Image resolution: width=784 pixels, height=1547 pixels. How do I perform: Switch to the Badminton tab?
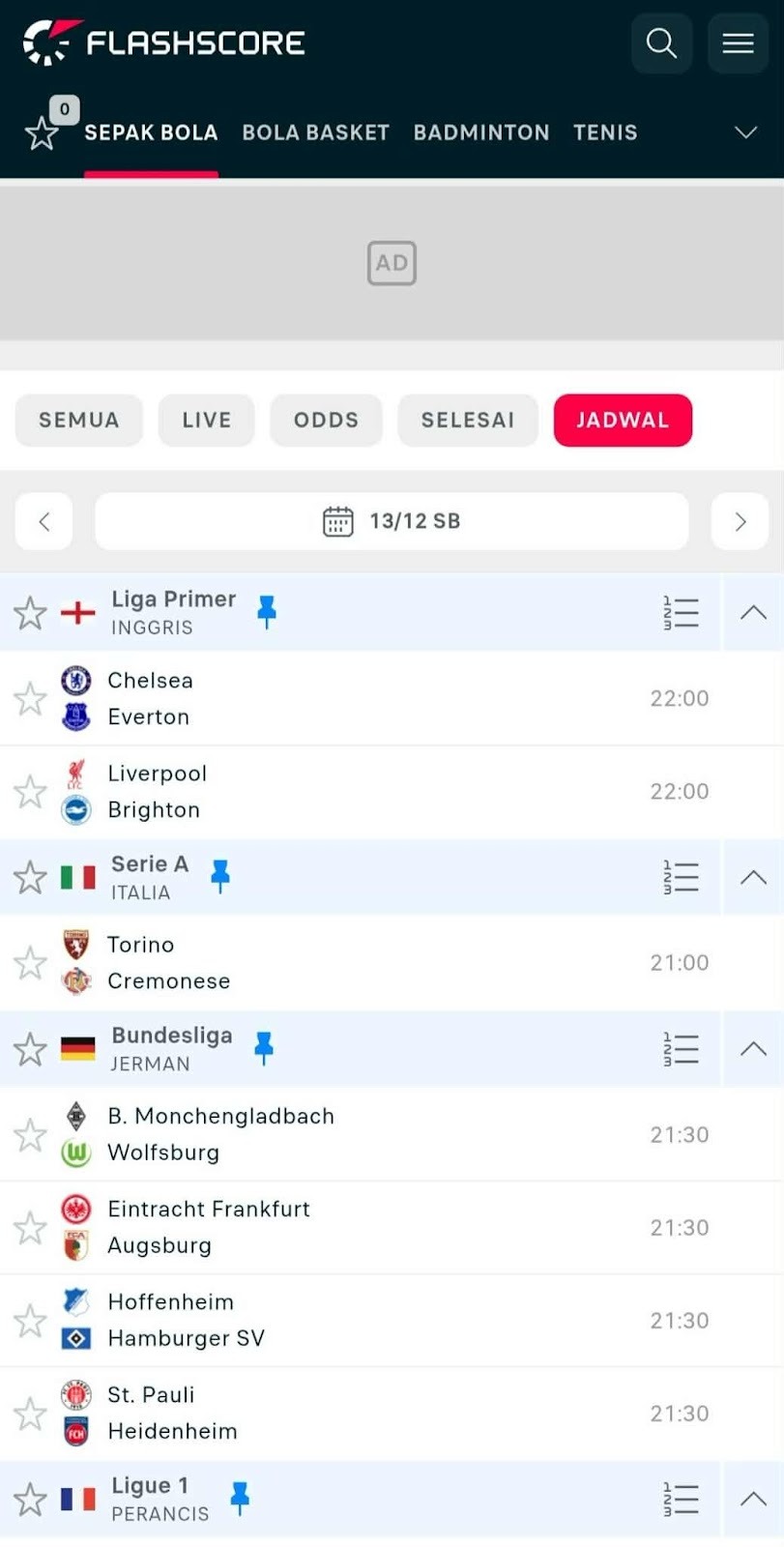tap(480, 132)
